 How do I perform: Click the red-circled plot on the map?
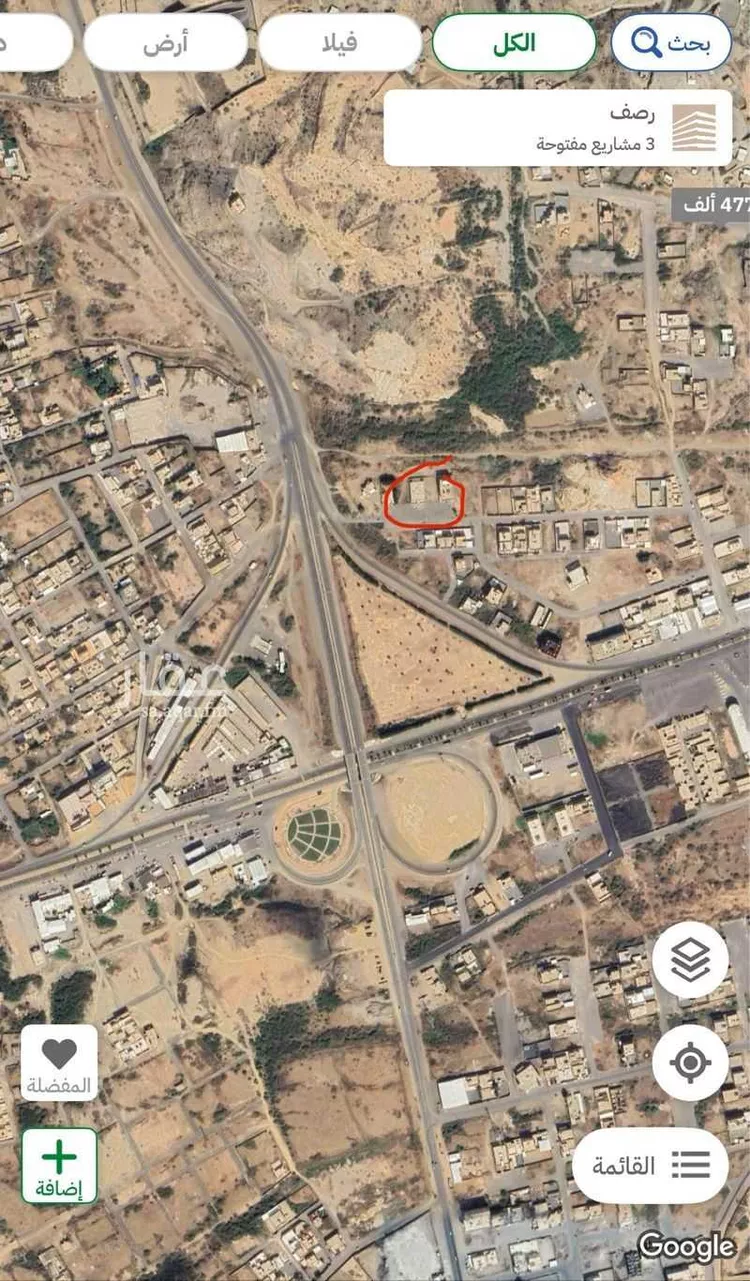click(x=424, y=495)
